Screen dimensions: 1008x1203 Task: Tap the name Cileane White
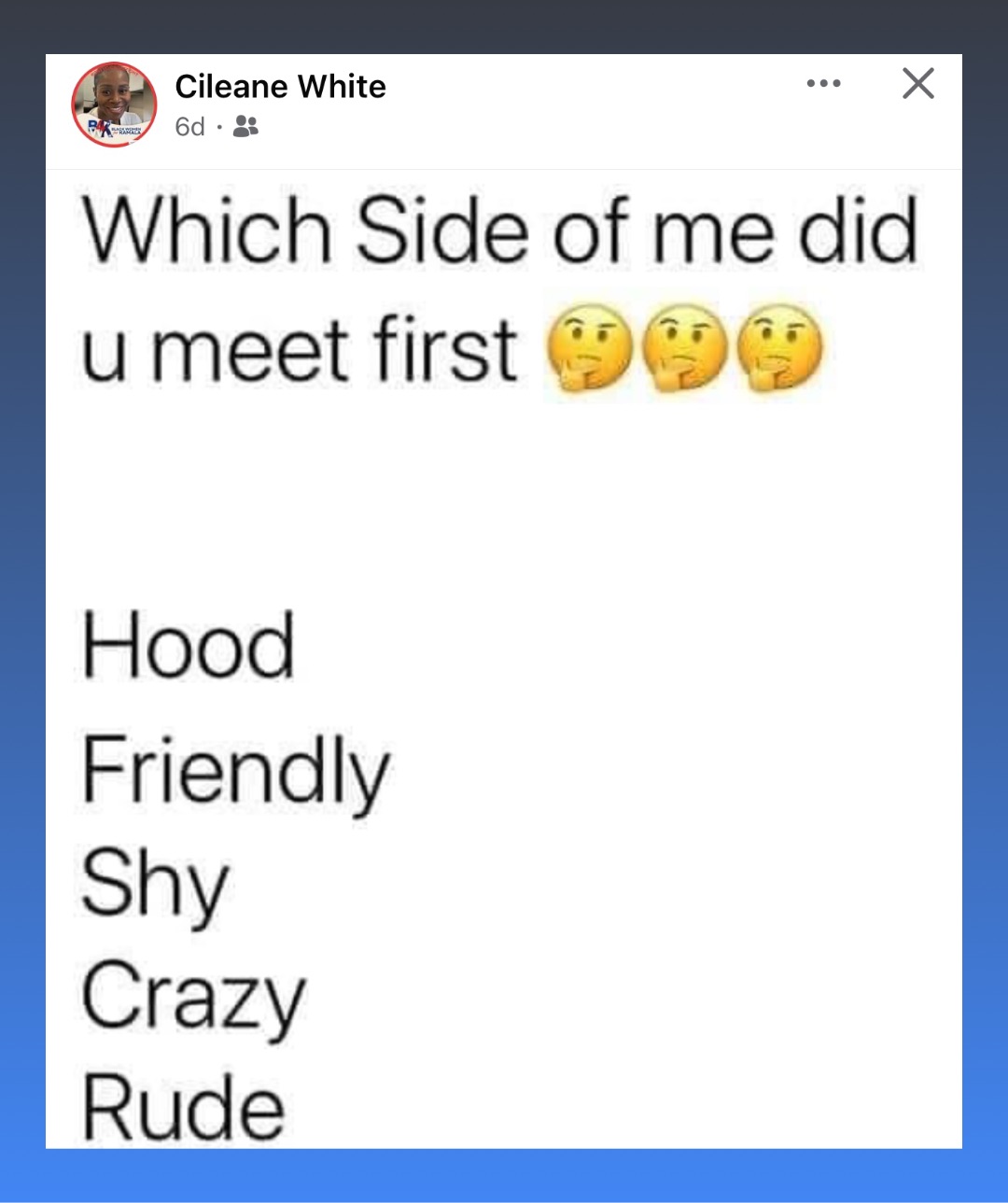coord(280,87)
